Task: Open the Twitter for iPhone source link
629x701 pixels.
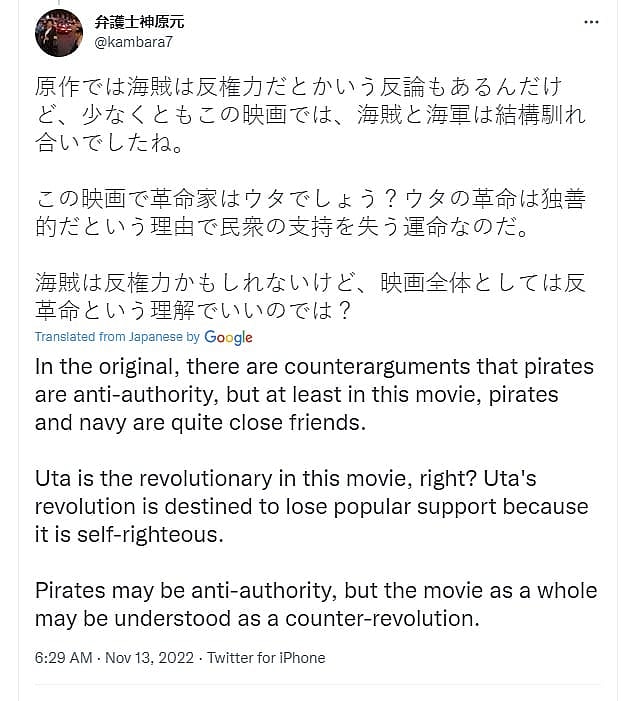Action: (267, 657)
